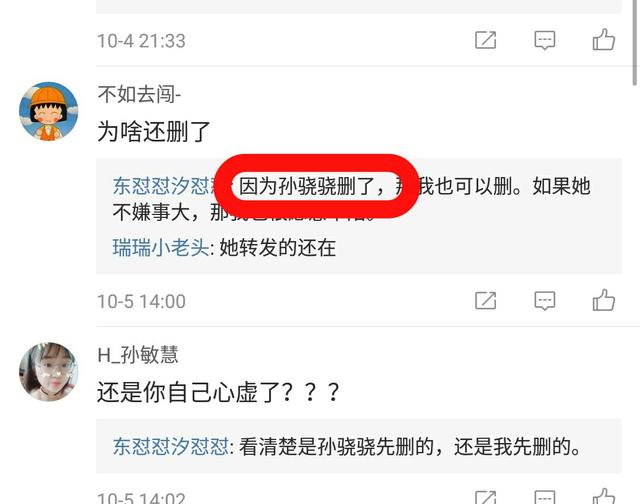Viewport: 640px width, 504px height.
Task: Repost the comment posted 10-4 21:33
Action: point(485,41)
